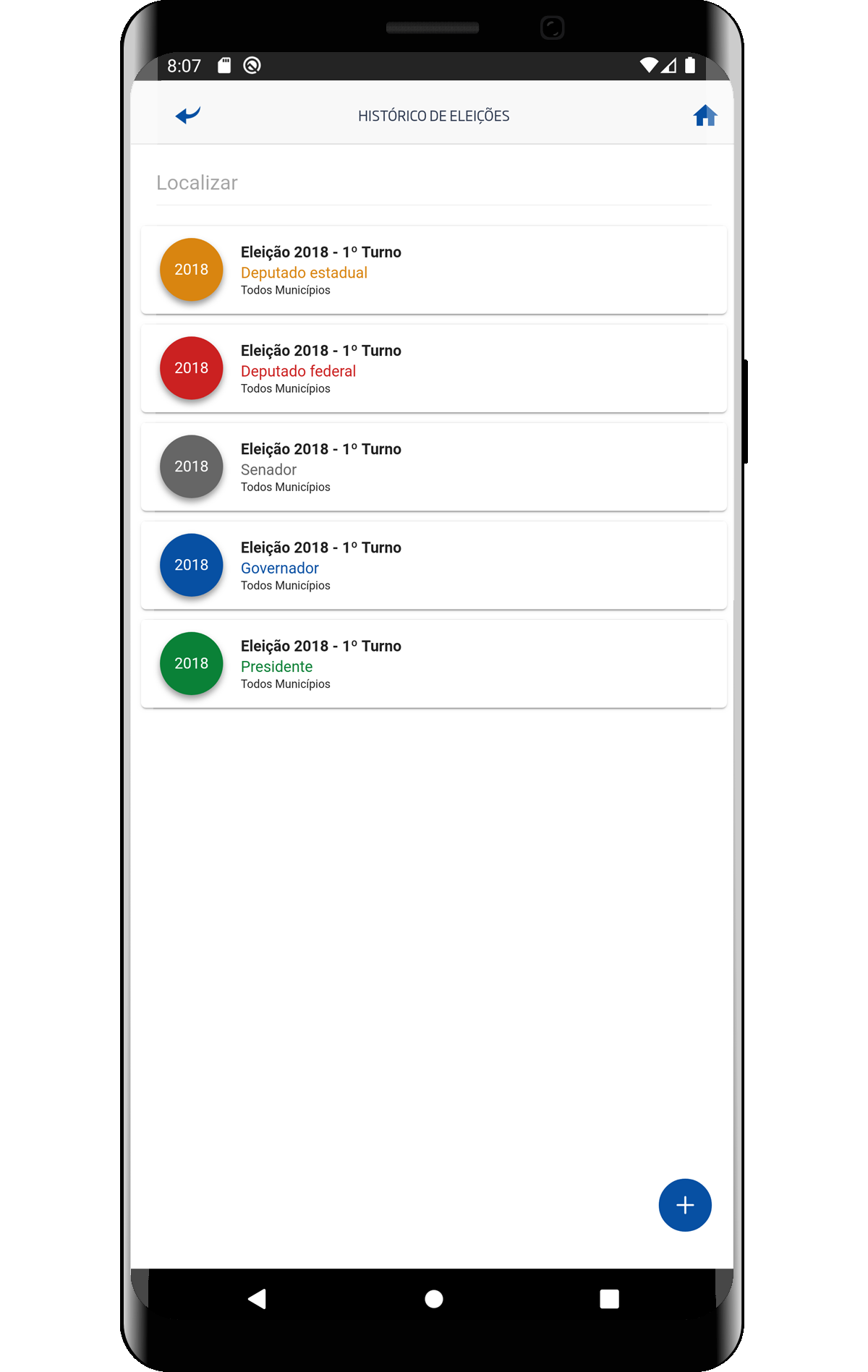The height and width of the screenshot is (1372, 868).
Task: Go back using the blue arrow
Action: [188, 115]
